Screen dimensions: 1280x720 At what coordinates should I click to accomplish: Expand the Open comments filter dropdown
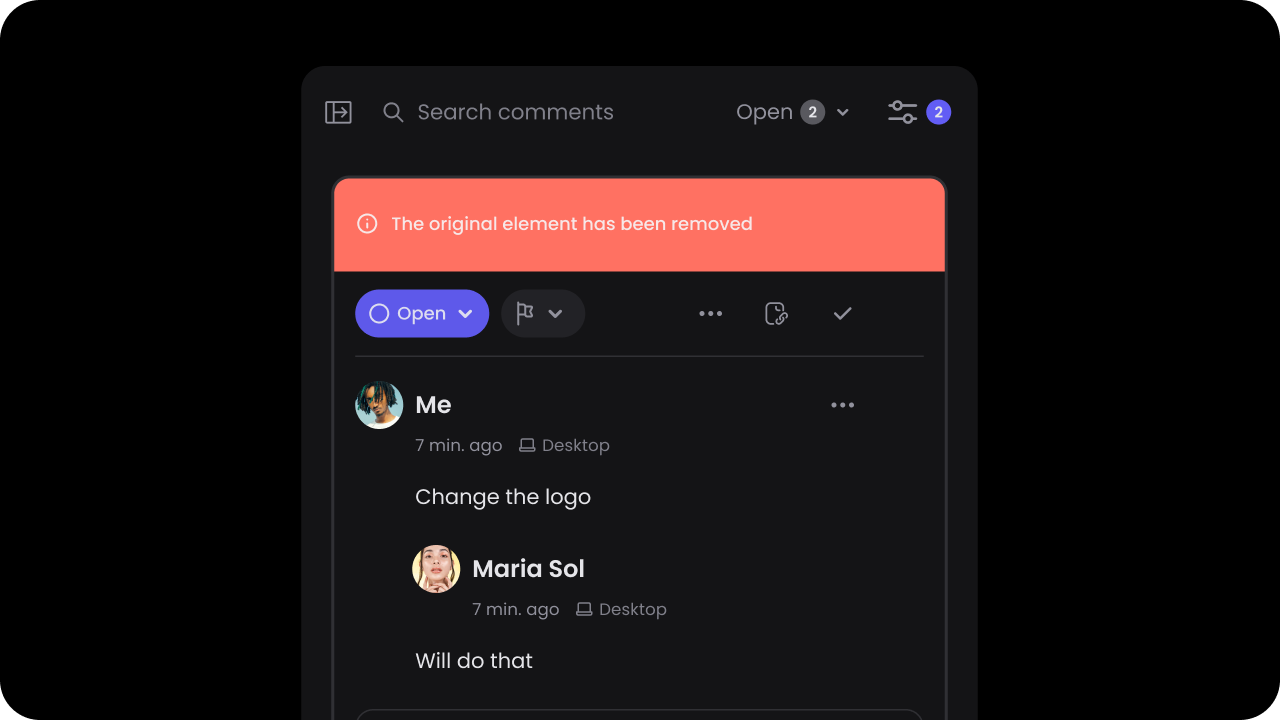[792, 112]
